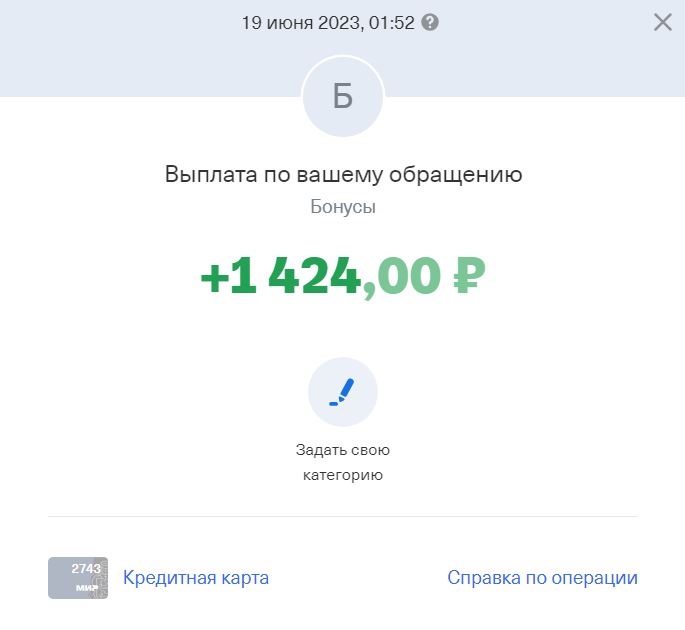Set your own category with pencil button

coord(342,392)
